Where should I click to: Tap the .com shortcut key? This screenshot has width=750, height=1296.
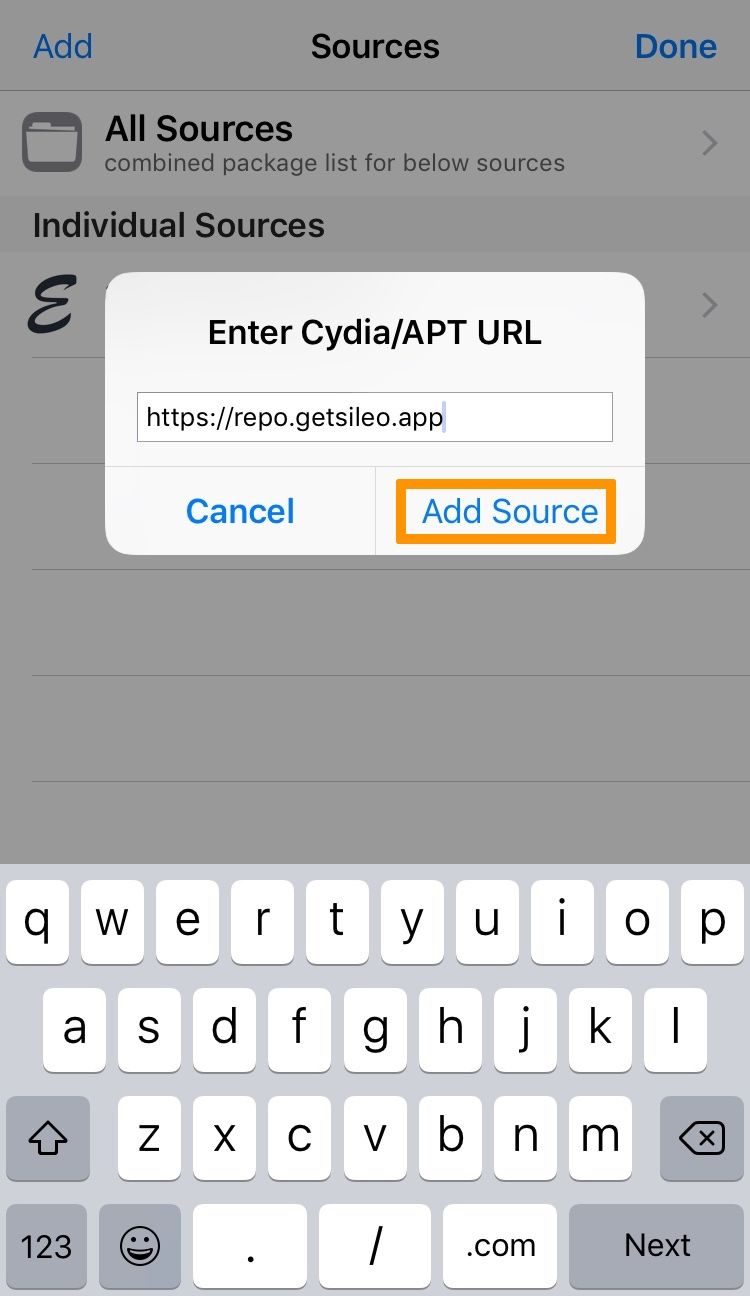pyautogui.click(x=500, y=1245)
